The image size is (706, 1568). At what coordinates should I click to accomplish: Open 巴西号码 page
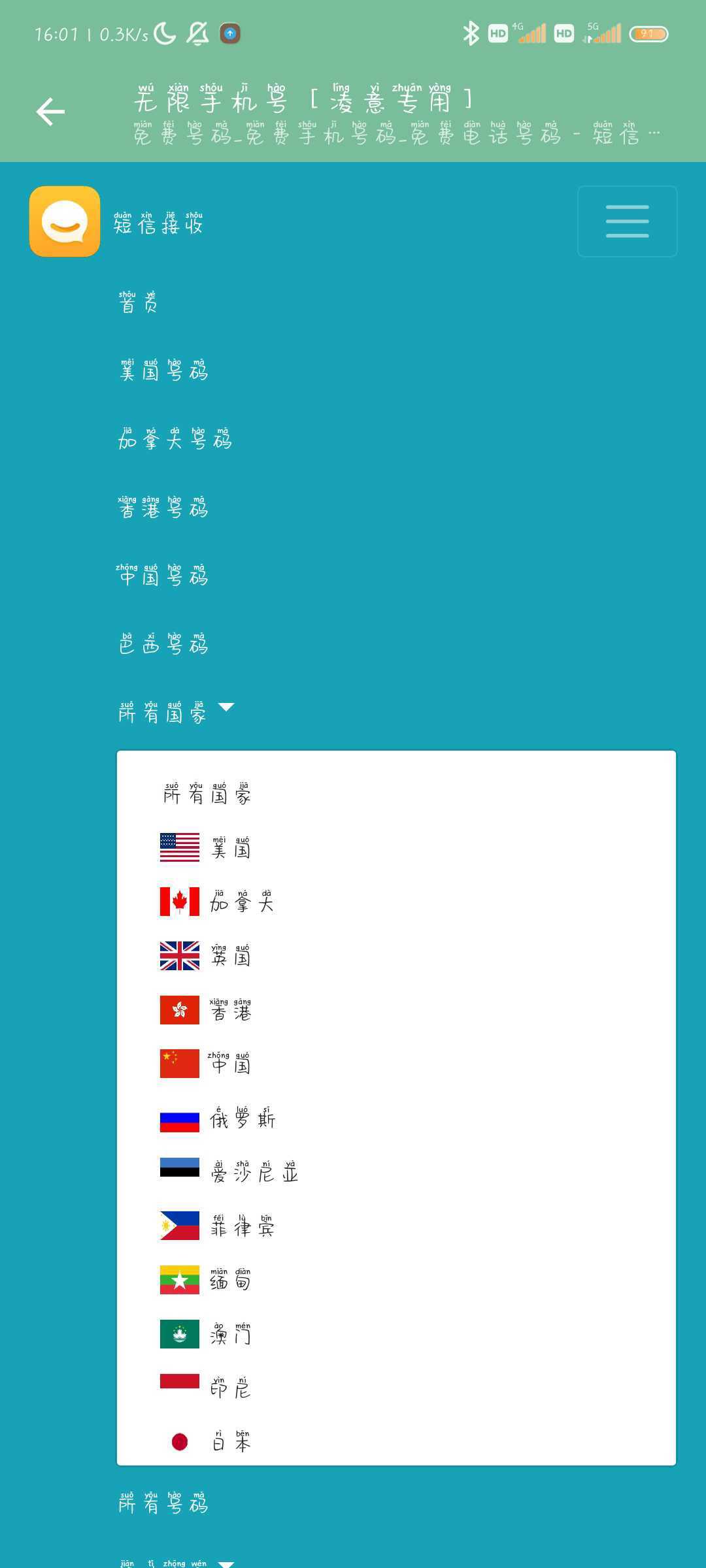pyautogui.click(x=163, y=644)
